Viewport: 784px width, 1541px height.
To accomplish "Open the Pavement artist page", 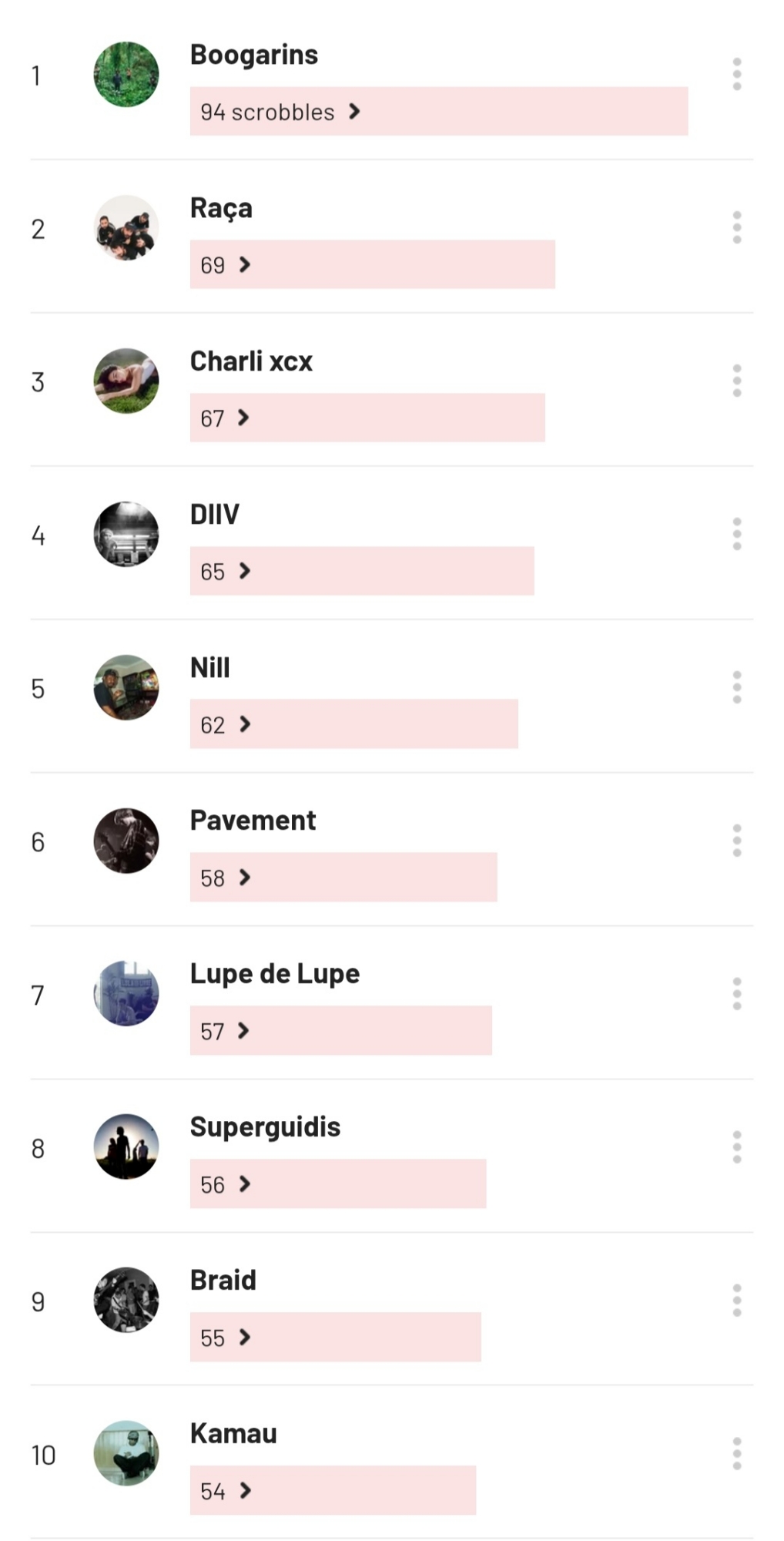I will pos(253,821).
